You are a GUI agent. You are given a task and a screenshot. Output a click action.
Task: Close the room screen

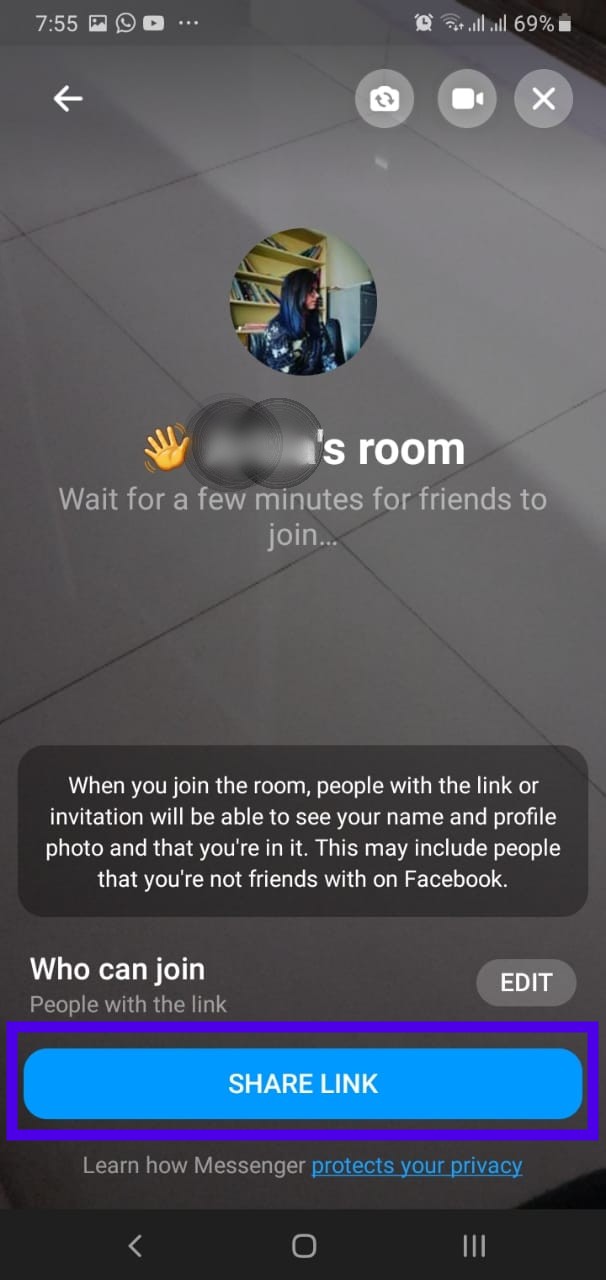(543, 99)
